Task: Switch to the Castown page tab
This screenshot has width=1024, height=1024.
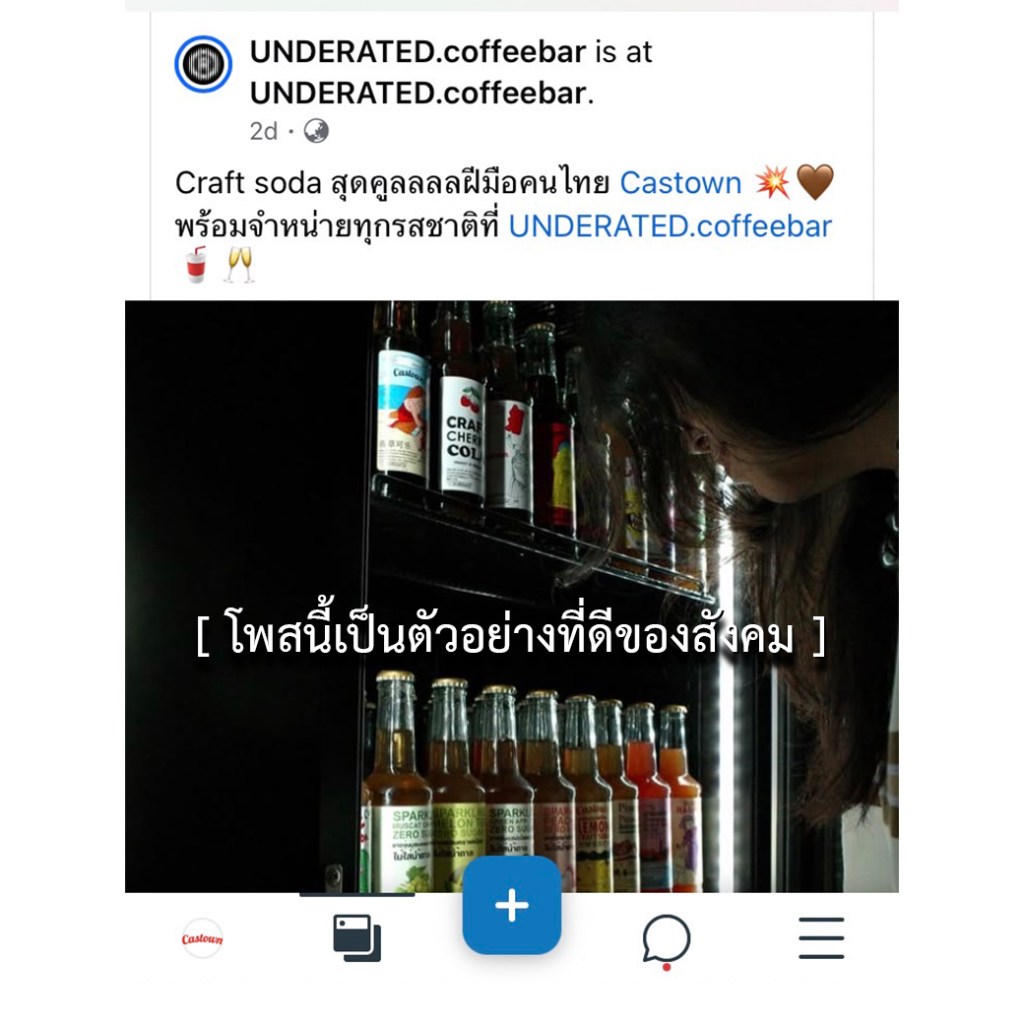Action: pyautogui.click(x=202, y=939)
